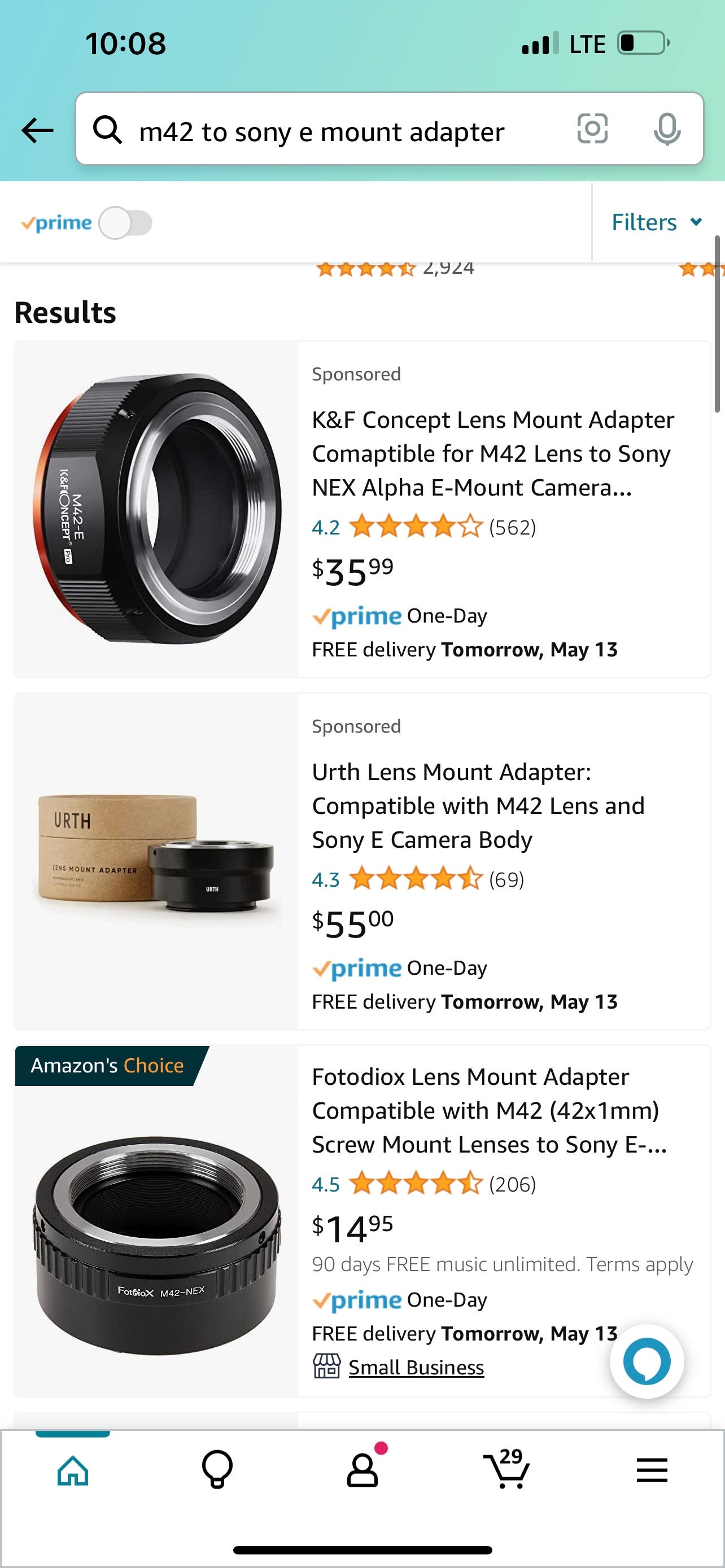
Task: Open the Home tab icon
Action: (72, 1470)
